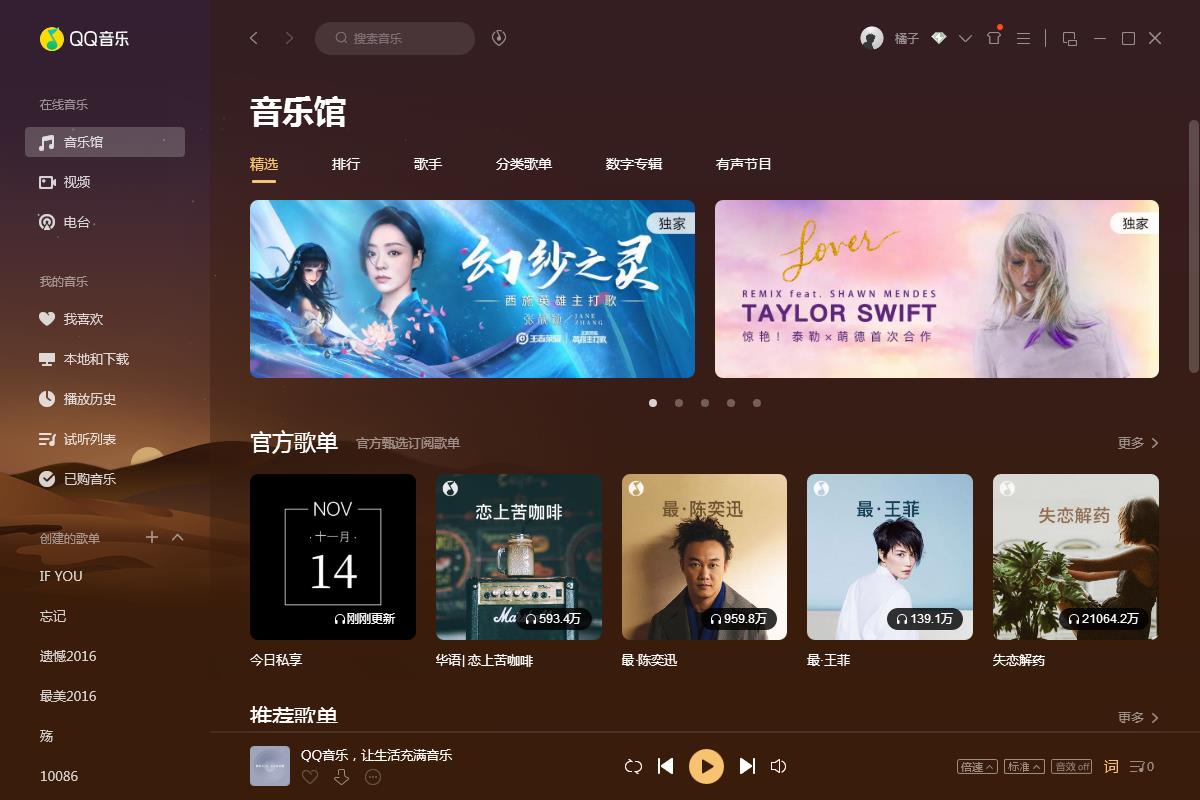Open 播放历史 in the sidebar

pyautogui.click(x=90, y=399)
